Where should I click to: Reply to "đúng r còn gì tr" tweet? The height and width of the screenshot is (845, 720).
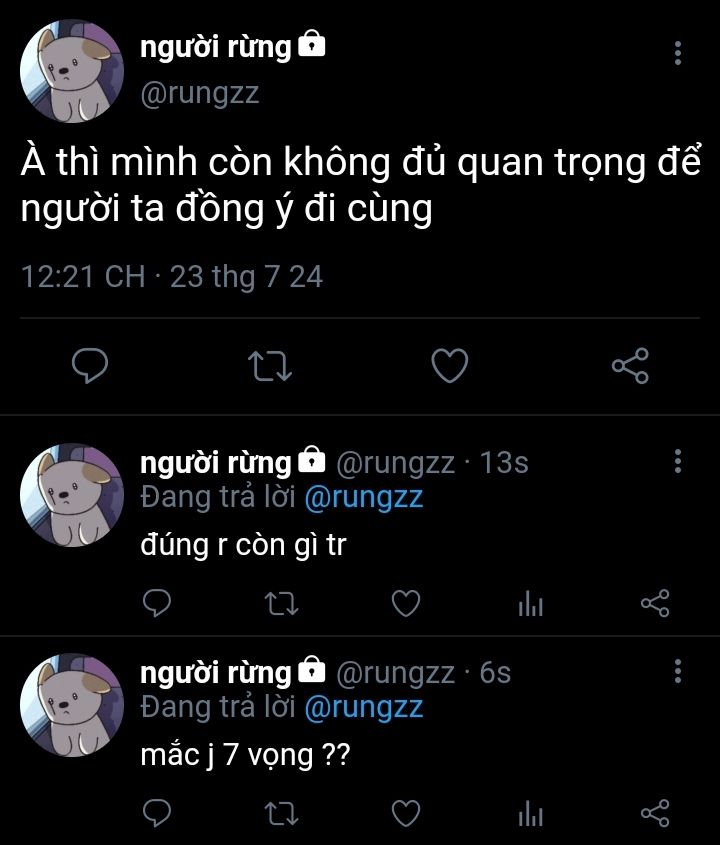(x=157, y=603)
